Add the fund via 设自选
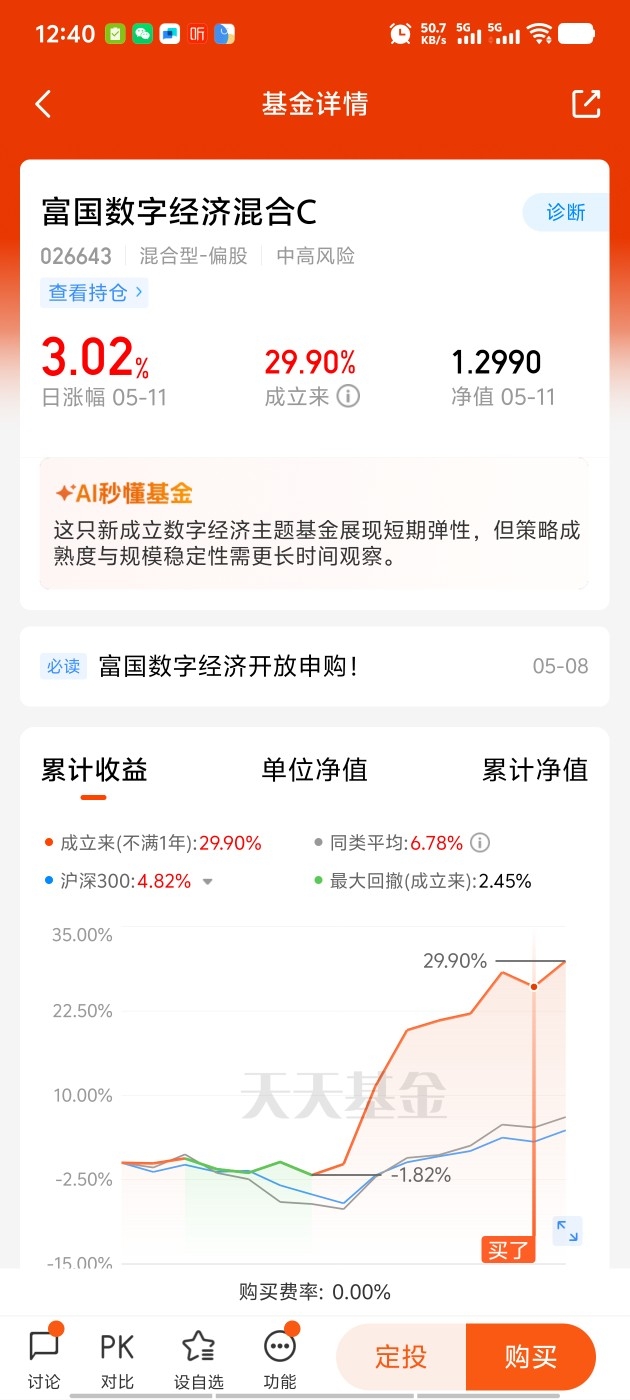 (x=198, y=1358)
